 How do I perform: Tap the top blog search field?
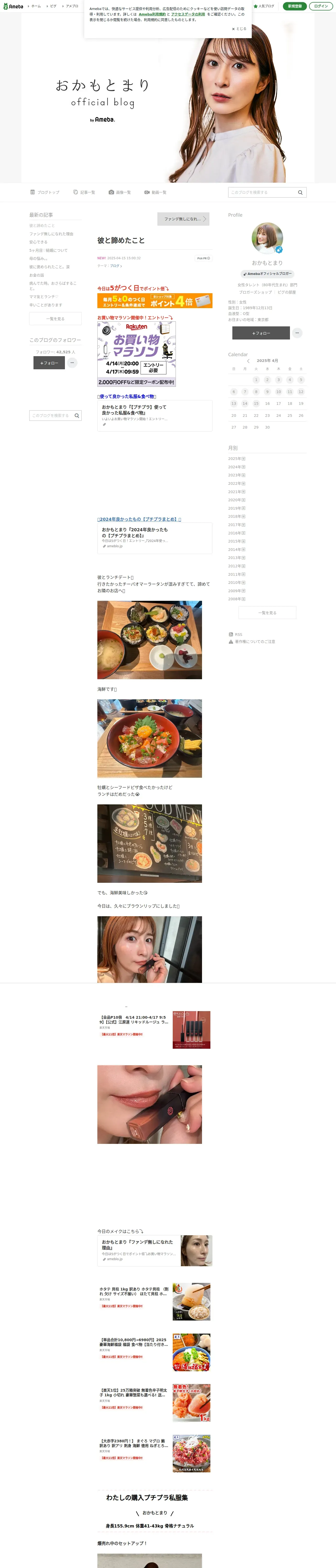[267, 192]
